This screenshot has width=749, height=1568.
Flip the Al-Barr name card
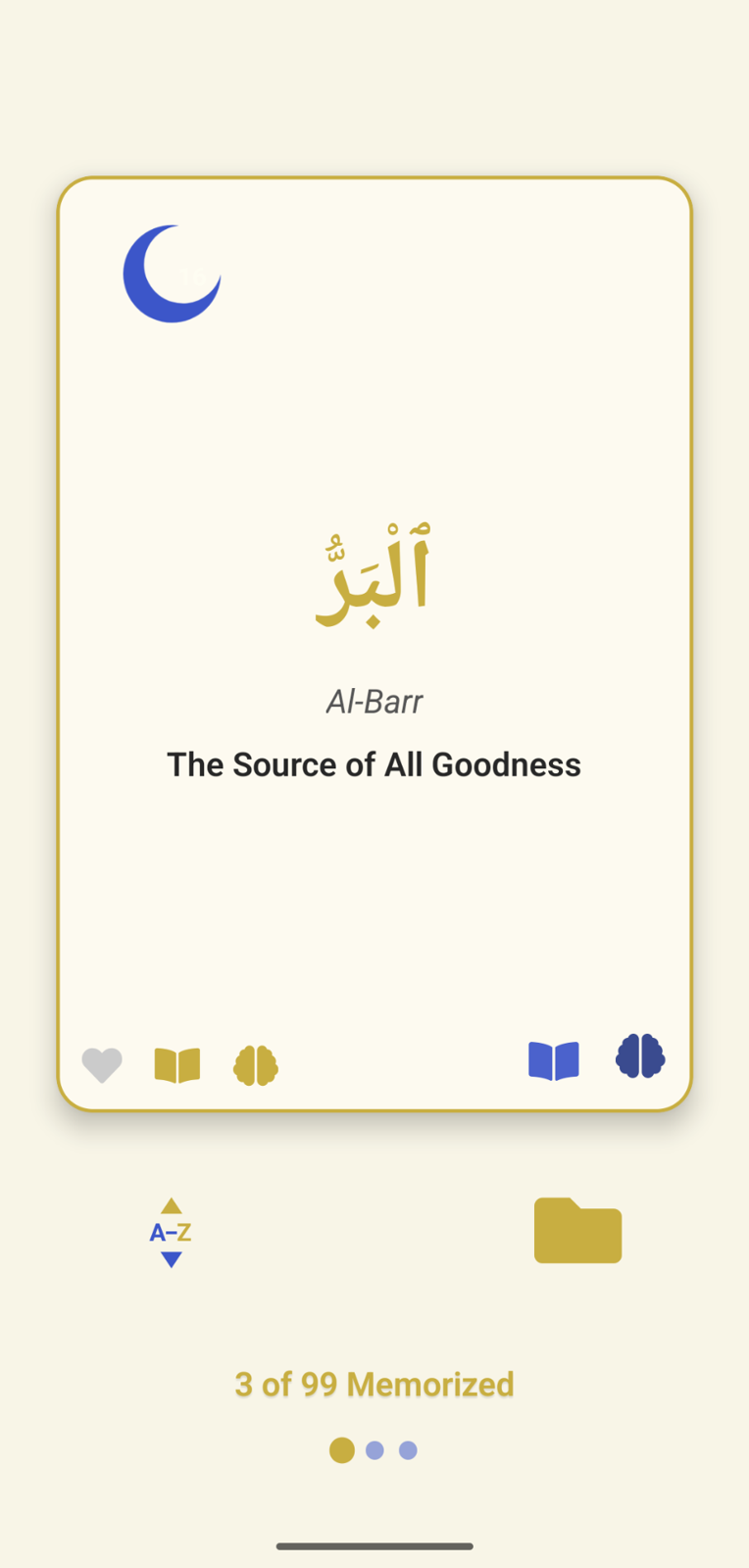(x=374, y=647)
